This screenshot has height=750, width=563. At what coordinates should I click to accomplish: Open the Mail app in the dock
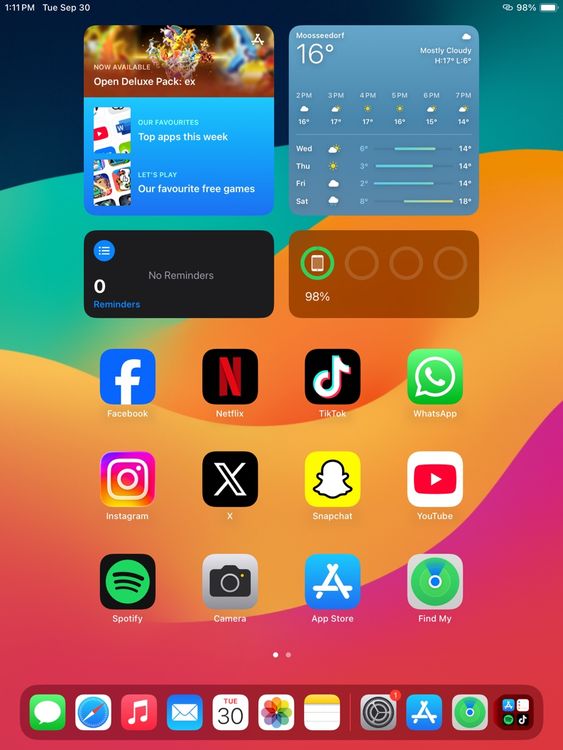(x=185, y=712)
